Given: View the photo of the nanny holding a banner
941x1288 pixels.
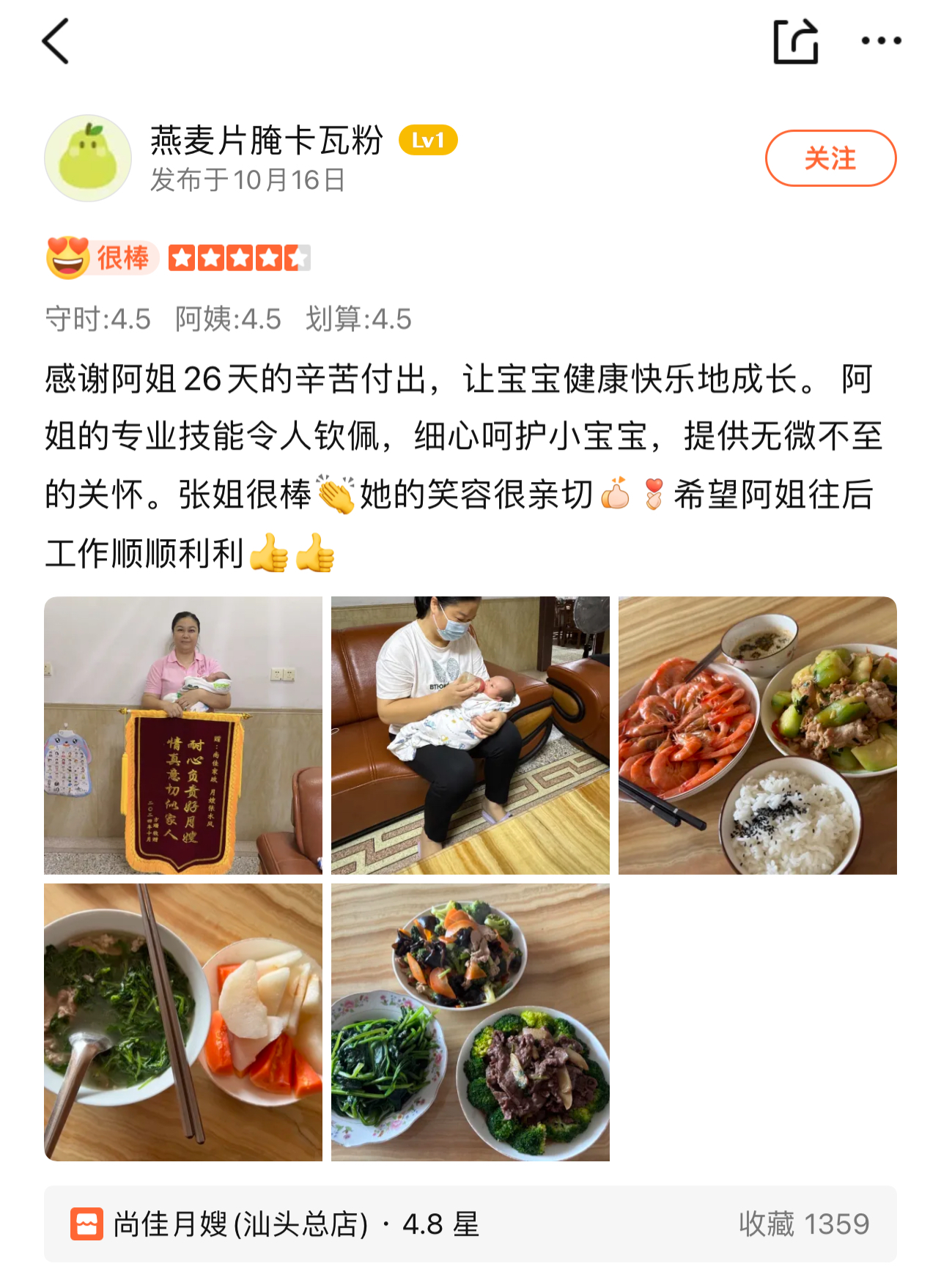Looking at the screenshot, I should [183, 735].
